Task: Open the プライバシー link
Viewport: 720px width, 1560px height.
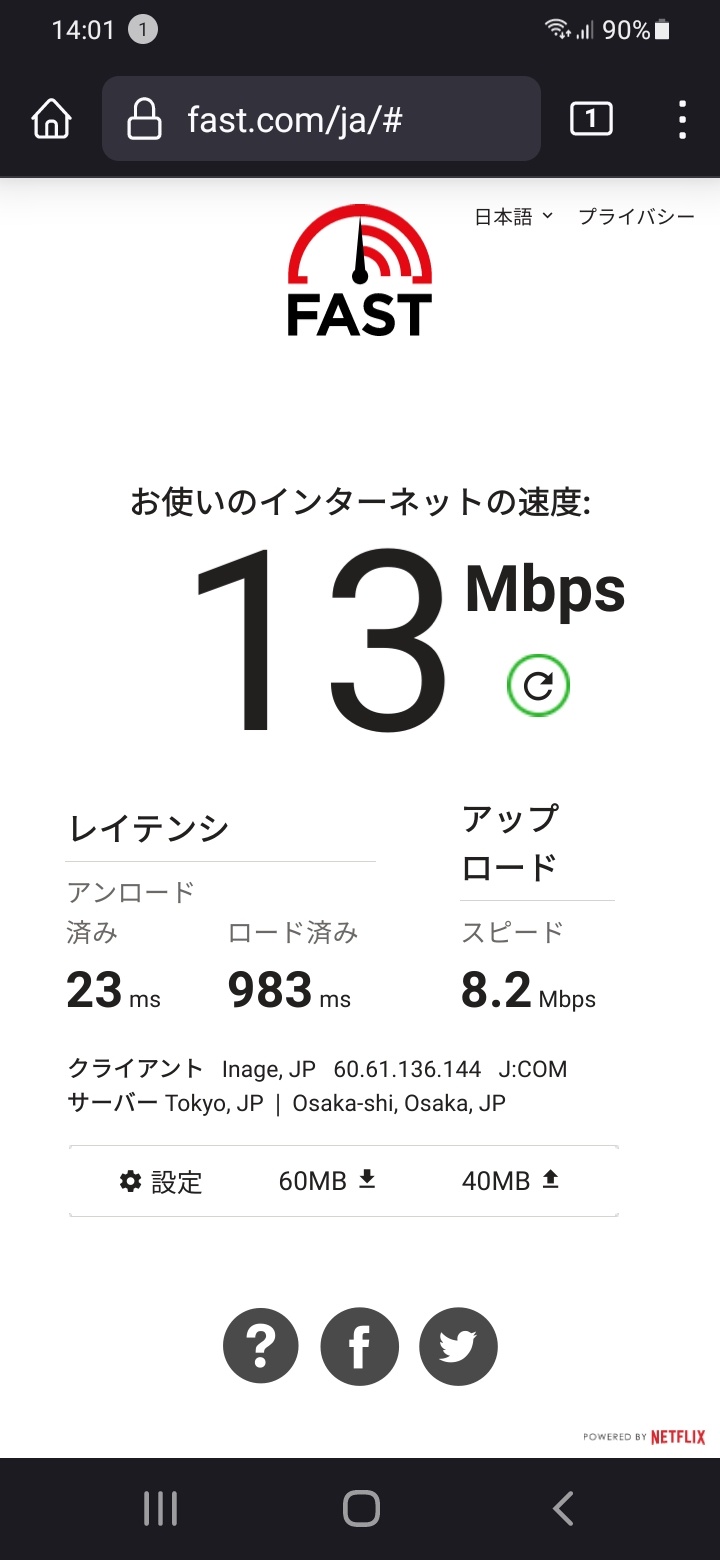Action: click(636, 217)
